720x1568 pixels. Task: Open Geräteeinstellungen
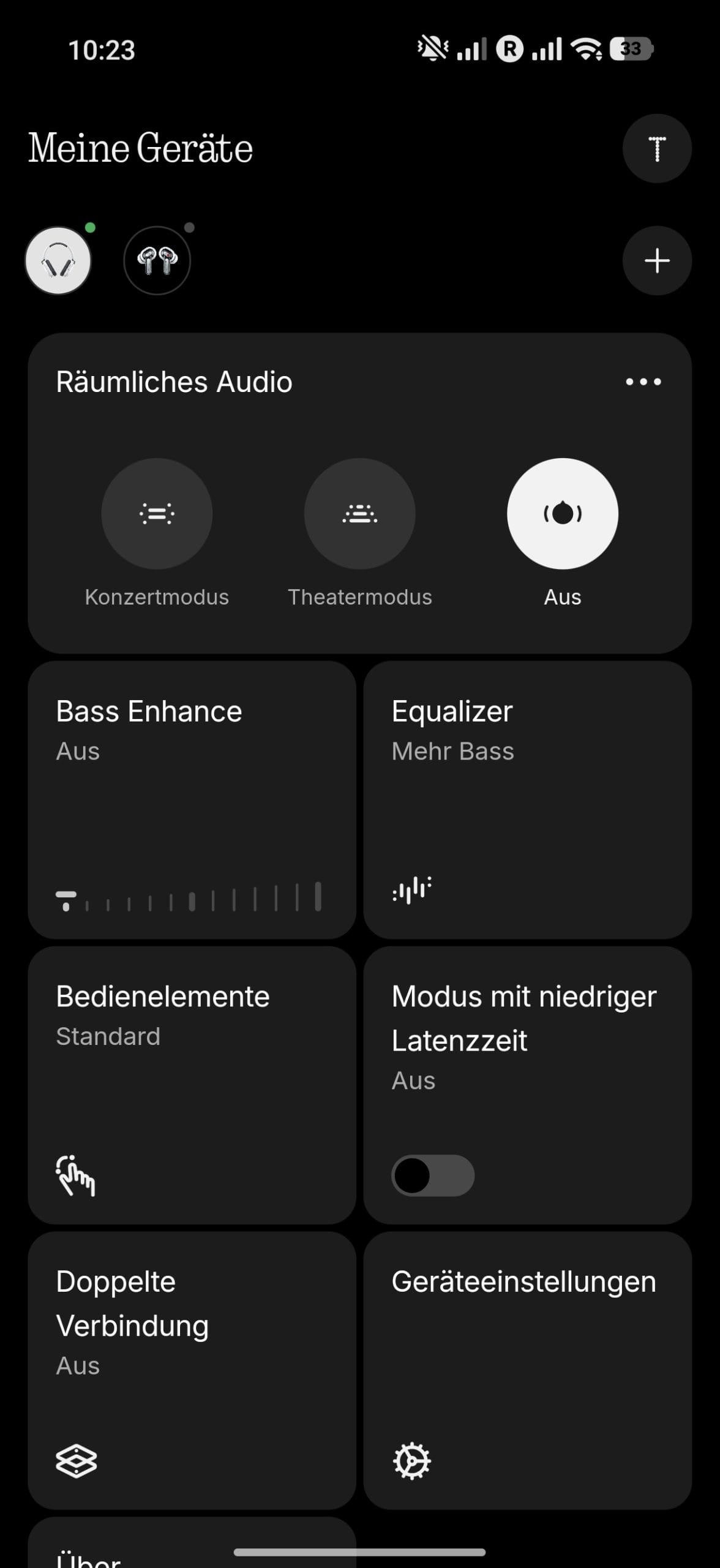coord(527,1370)
